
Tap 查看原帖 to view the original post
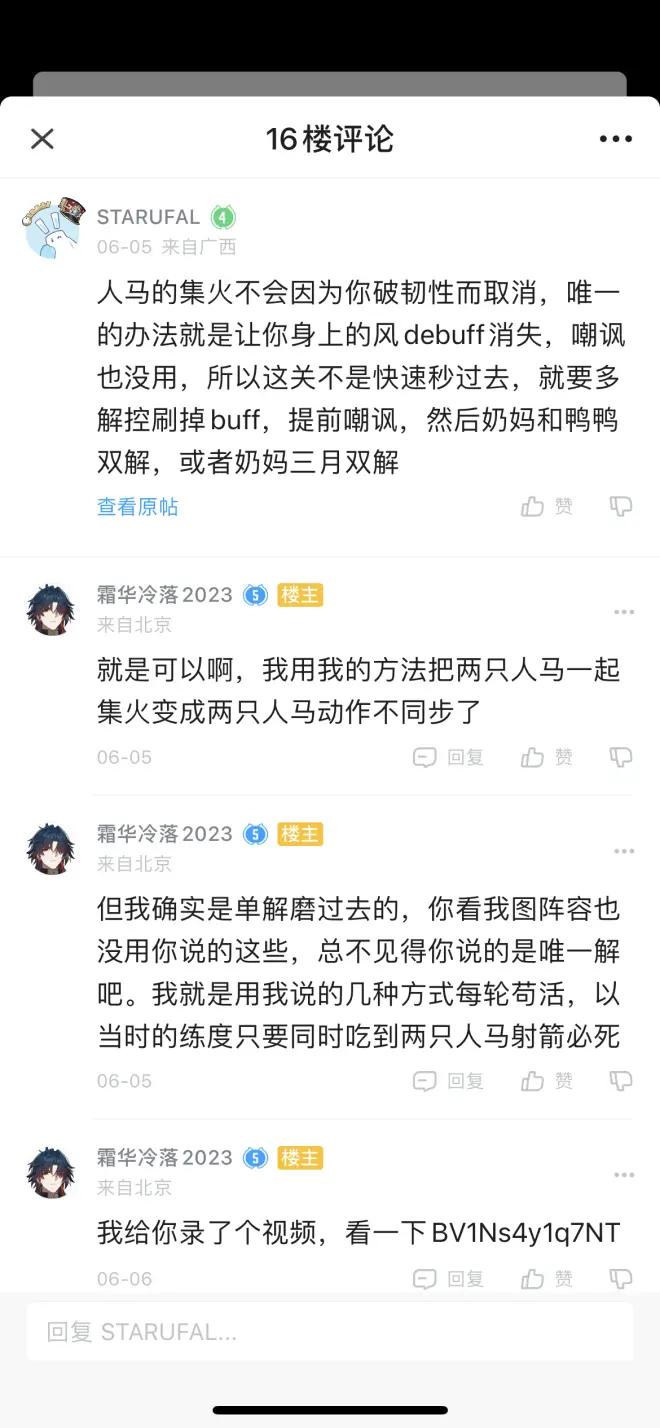tap(137, 507)
